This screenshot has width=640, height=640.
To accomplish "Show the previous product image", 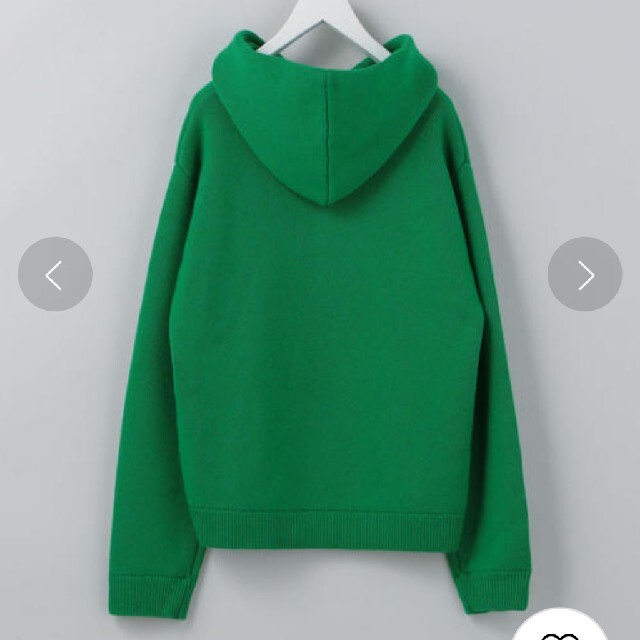I will [55, 274].
